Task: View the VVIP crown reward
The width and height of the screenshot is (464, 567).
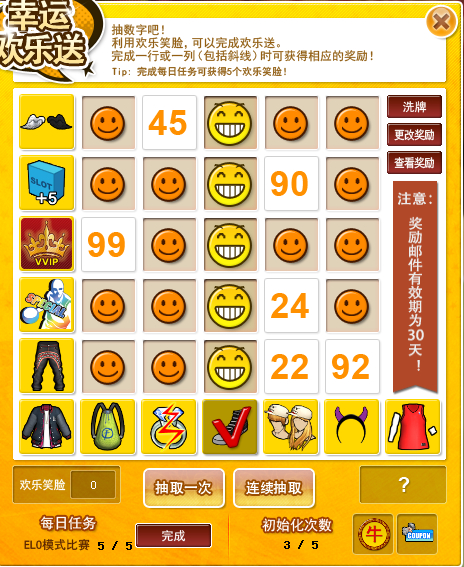Action: (47, 243)
